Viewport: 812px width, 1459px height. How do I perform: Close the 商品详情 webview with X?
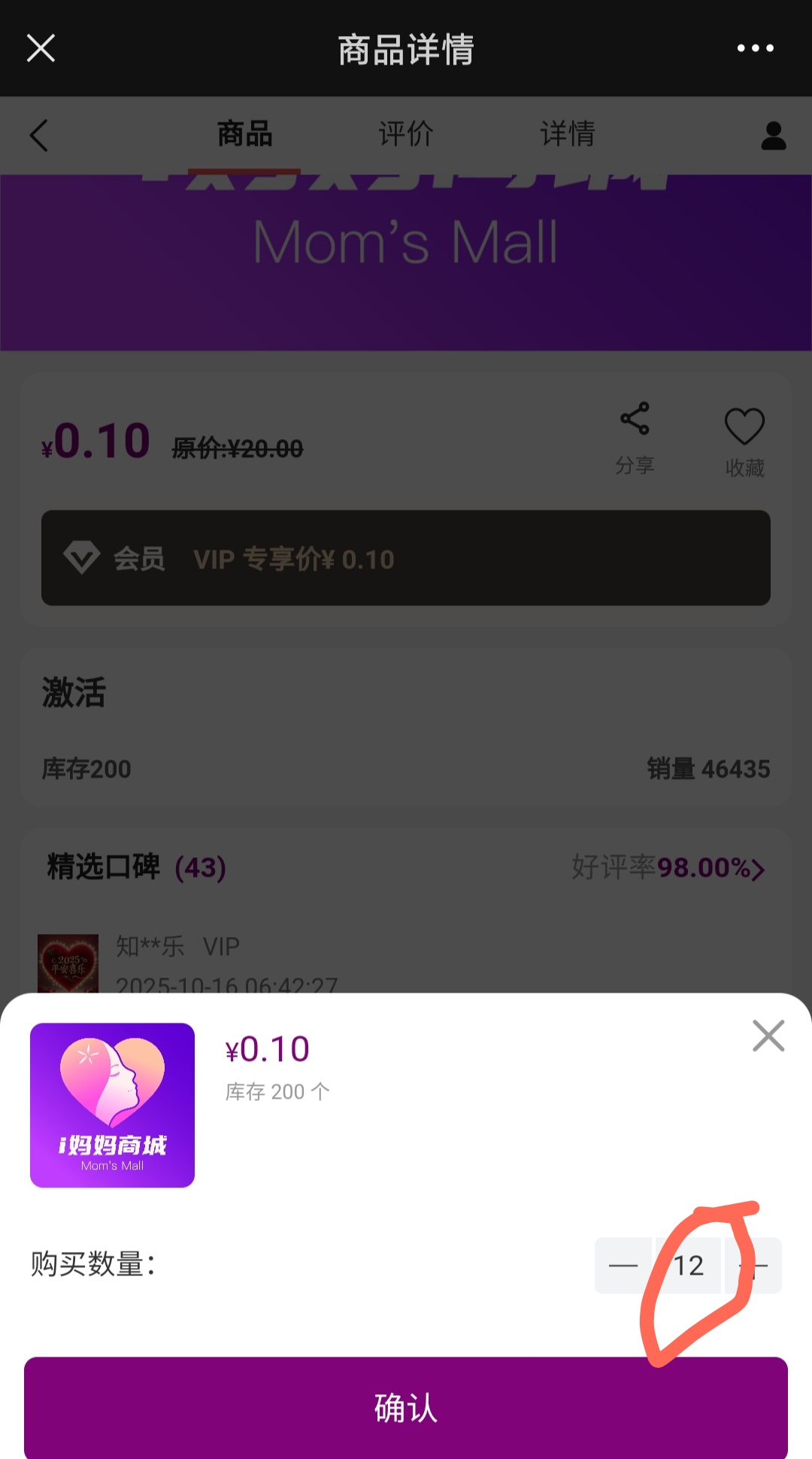click(41, 48)
